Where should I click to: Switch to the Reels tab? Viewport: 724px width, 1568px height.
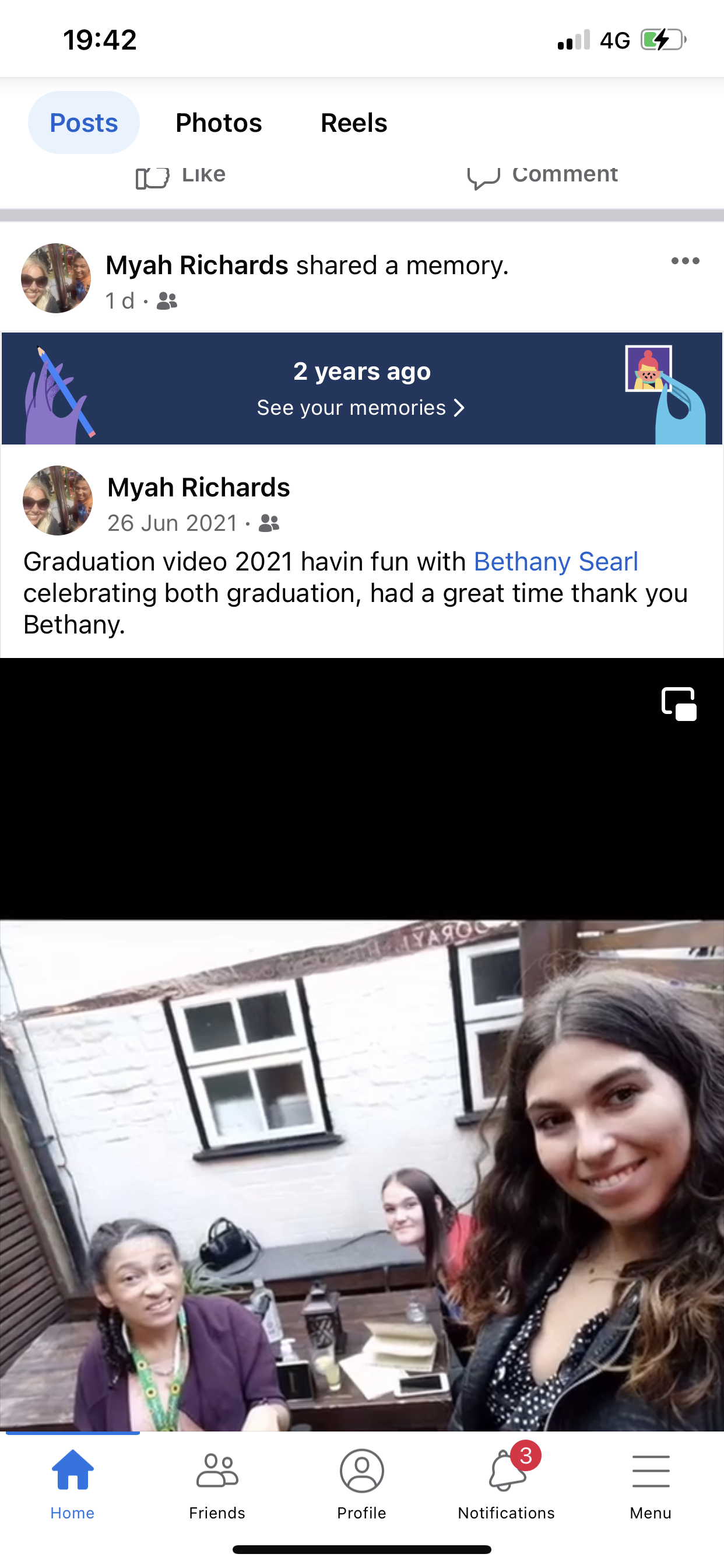click(x=353, y=123)
